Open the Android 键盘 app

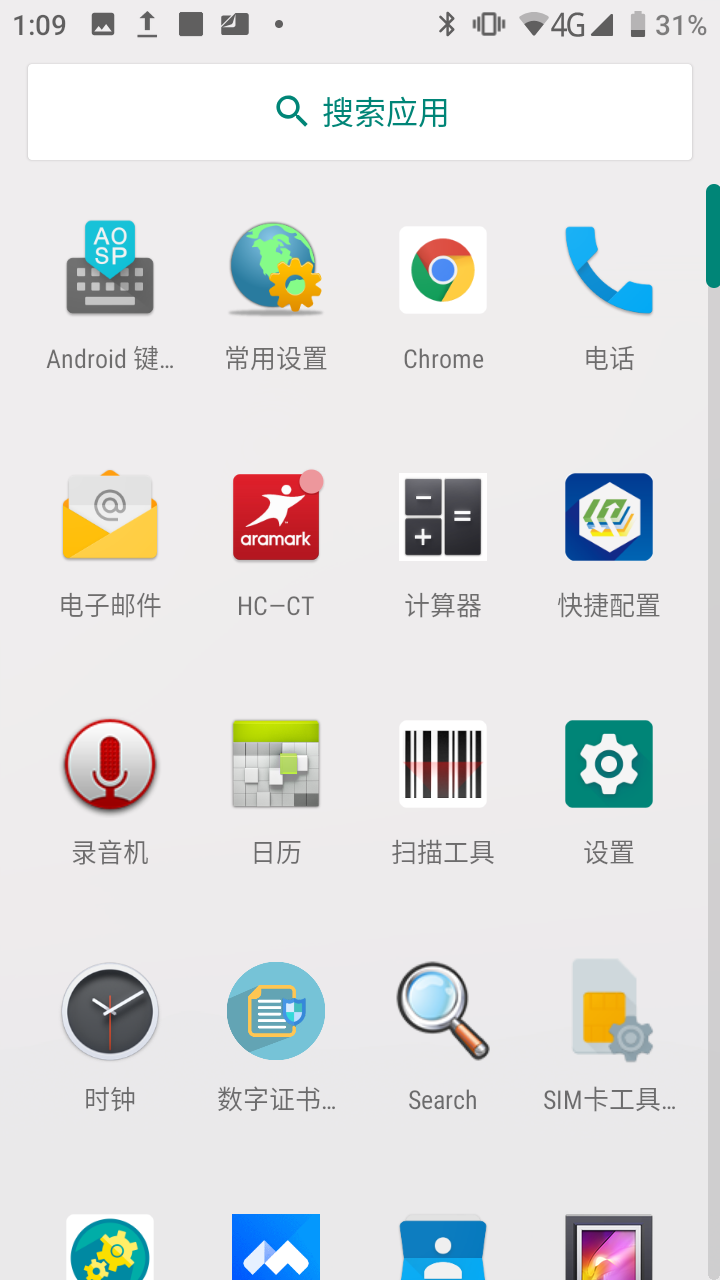(110, 270)
